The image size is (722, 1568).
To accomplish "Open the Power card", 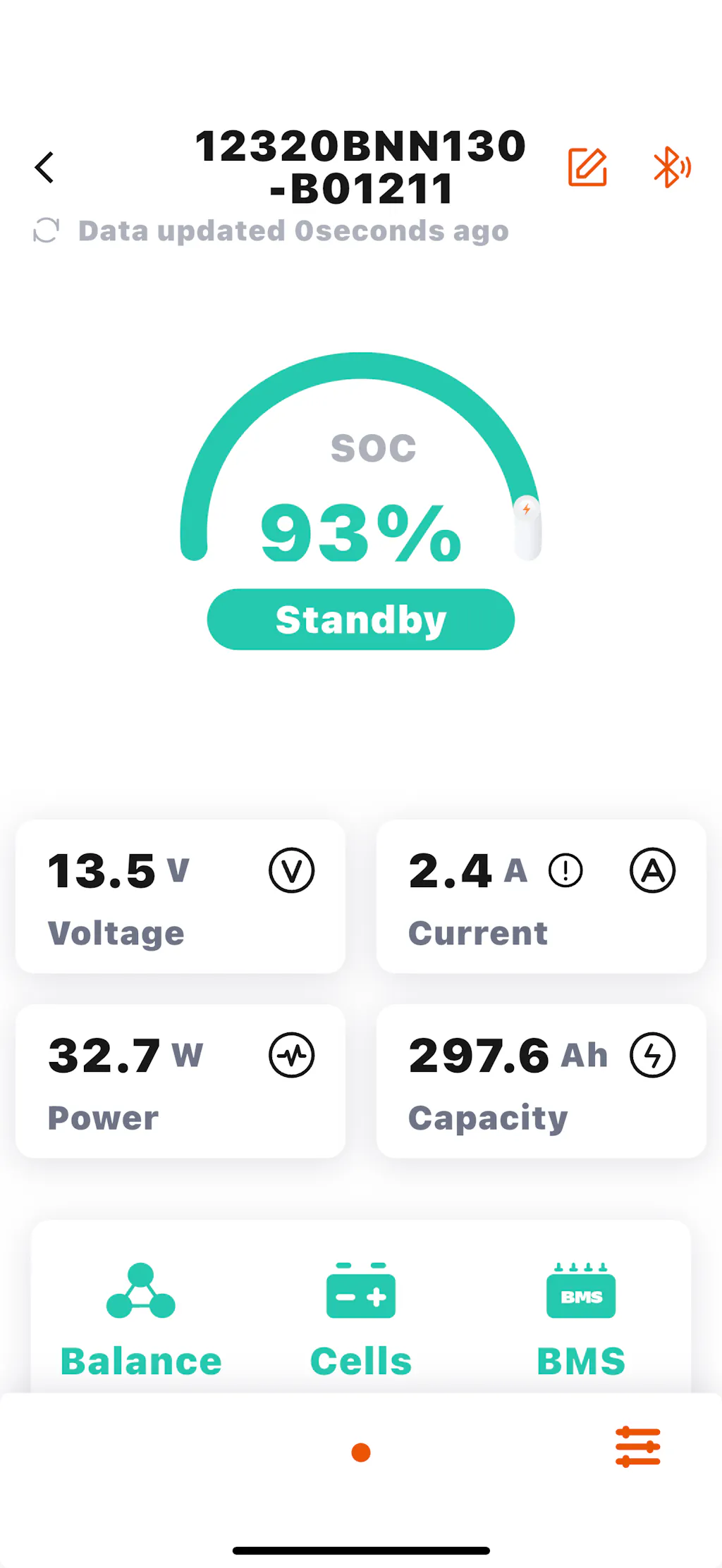I will pyautogui.click(x=180, y=1081).
